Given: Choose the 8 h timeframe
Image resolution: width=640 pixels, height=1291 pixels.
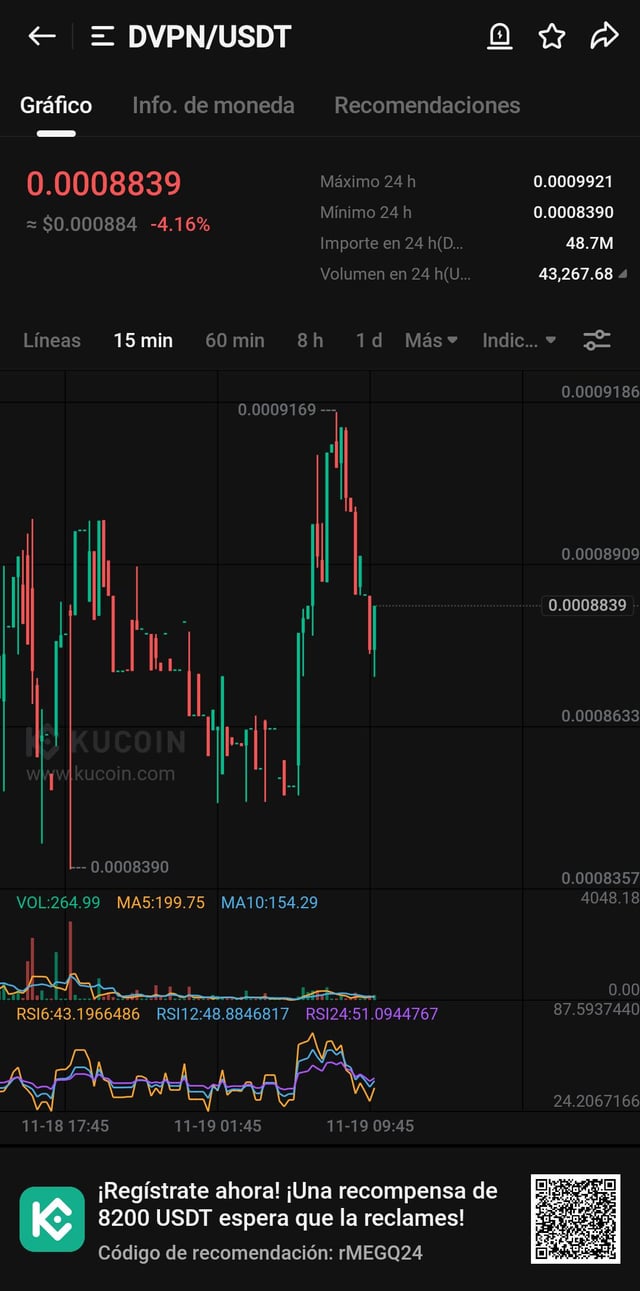Looking at the screenshot, I should pyautogui.click(x=310, y=340).
